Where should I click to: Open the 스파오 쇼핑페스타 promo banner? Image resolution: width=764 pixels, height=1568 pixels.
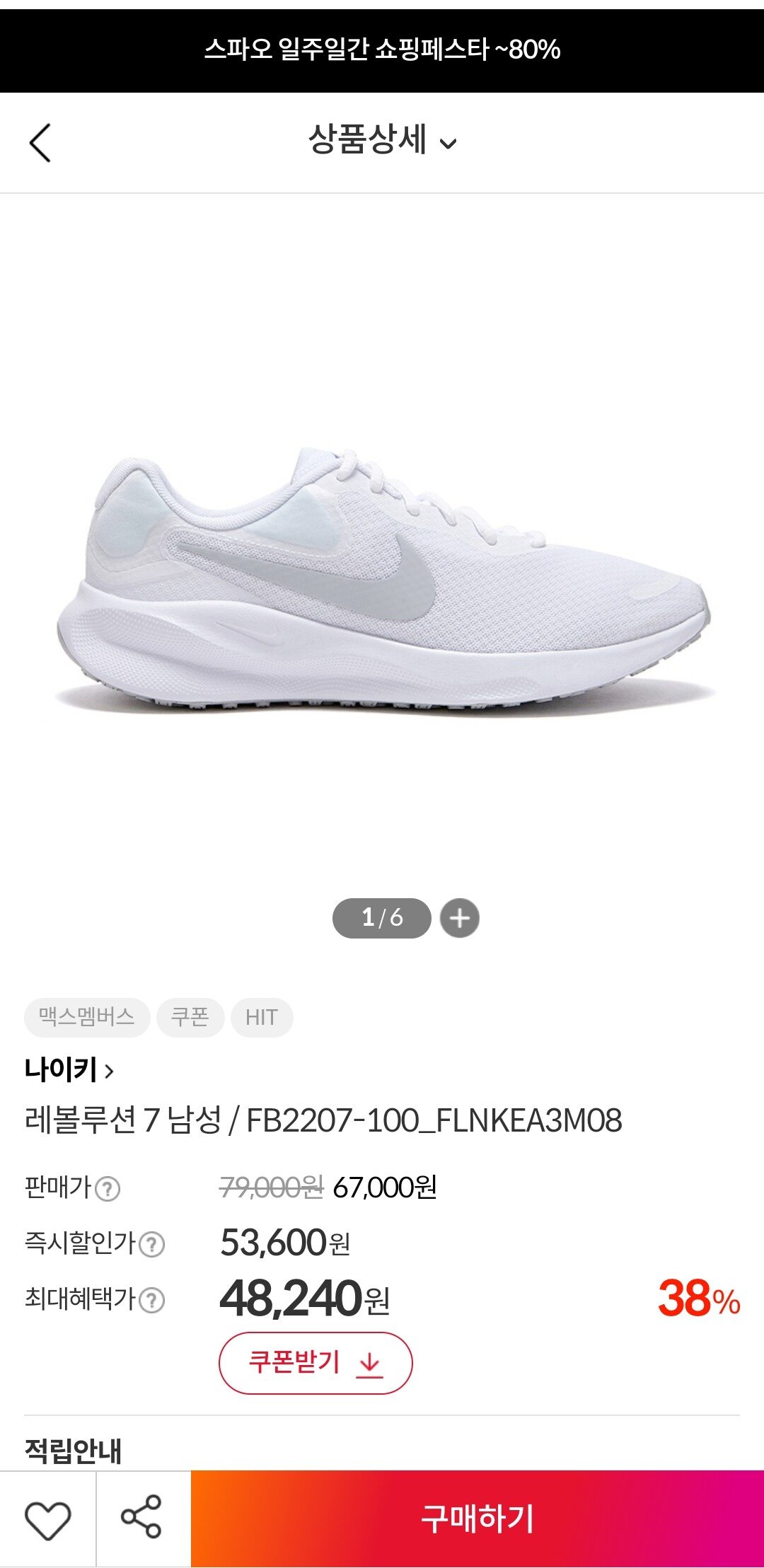(382, 50)
